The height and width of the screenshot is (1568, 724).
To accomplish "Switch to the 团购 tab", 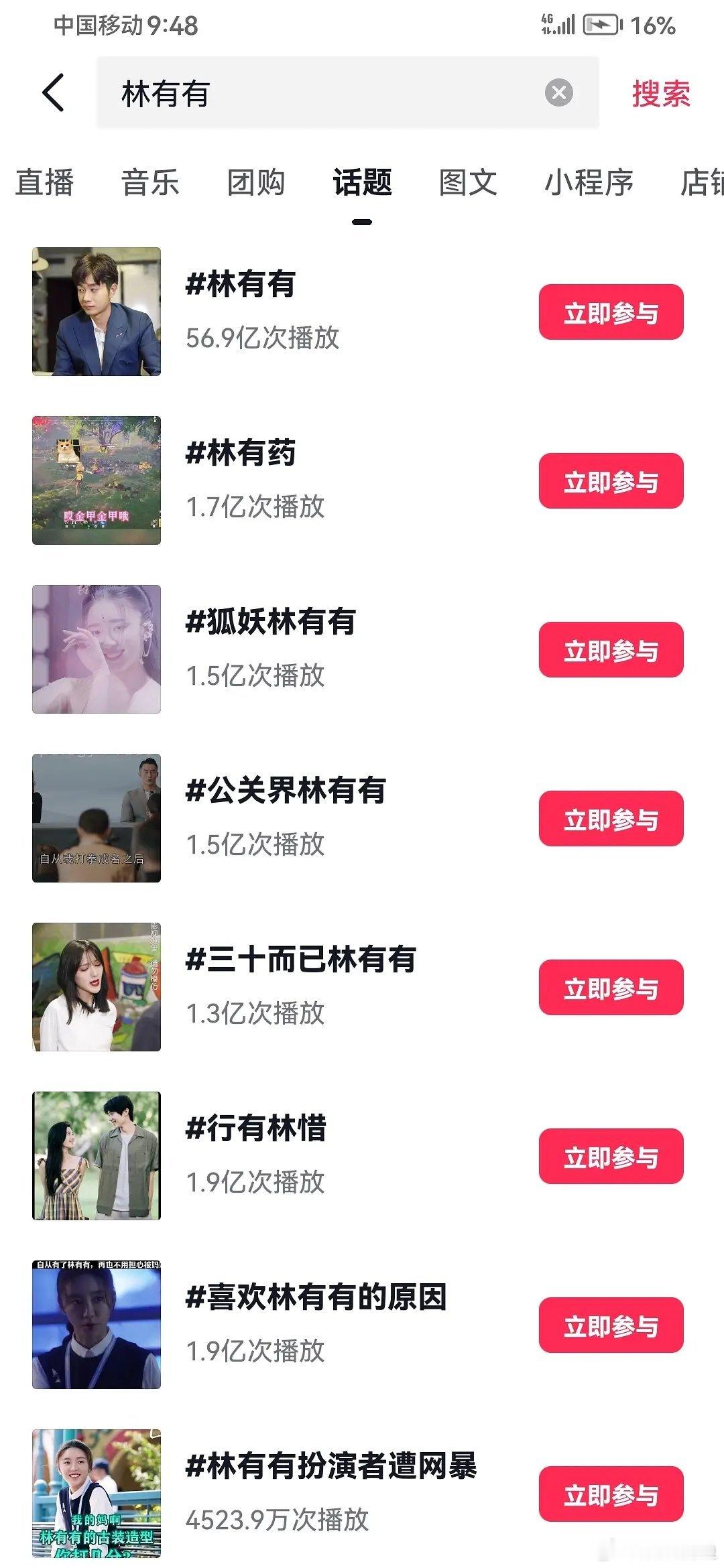I will coord(257,182).
